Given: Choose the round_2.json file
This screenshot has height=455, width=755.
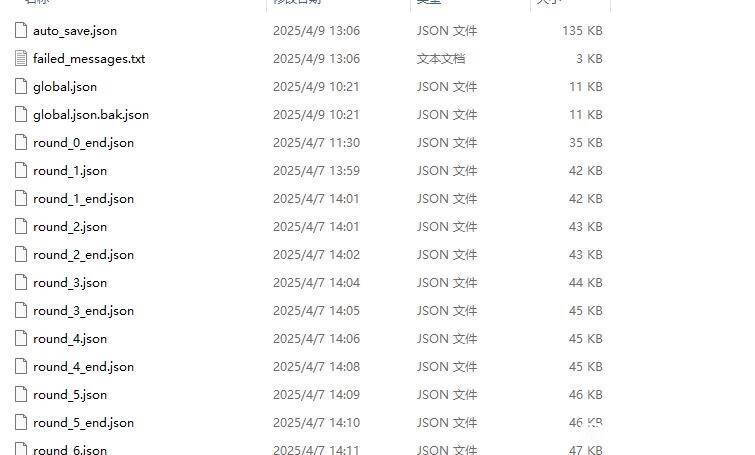Looking at the screenshot, I should coord(69,227).
